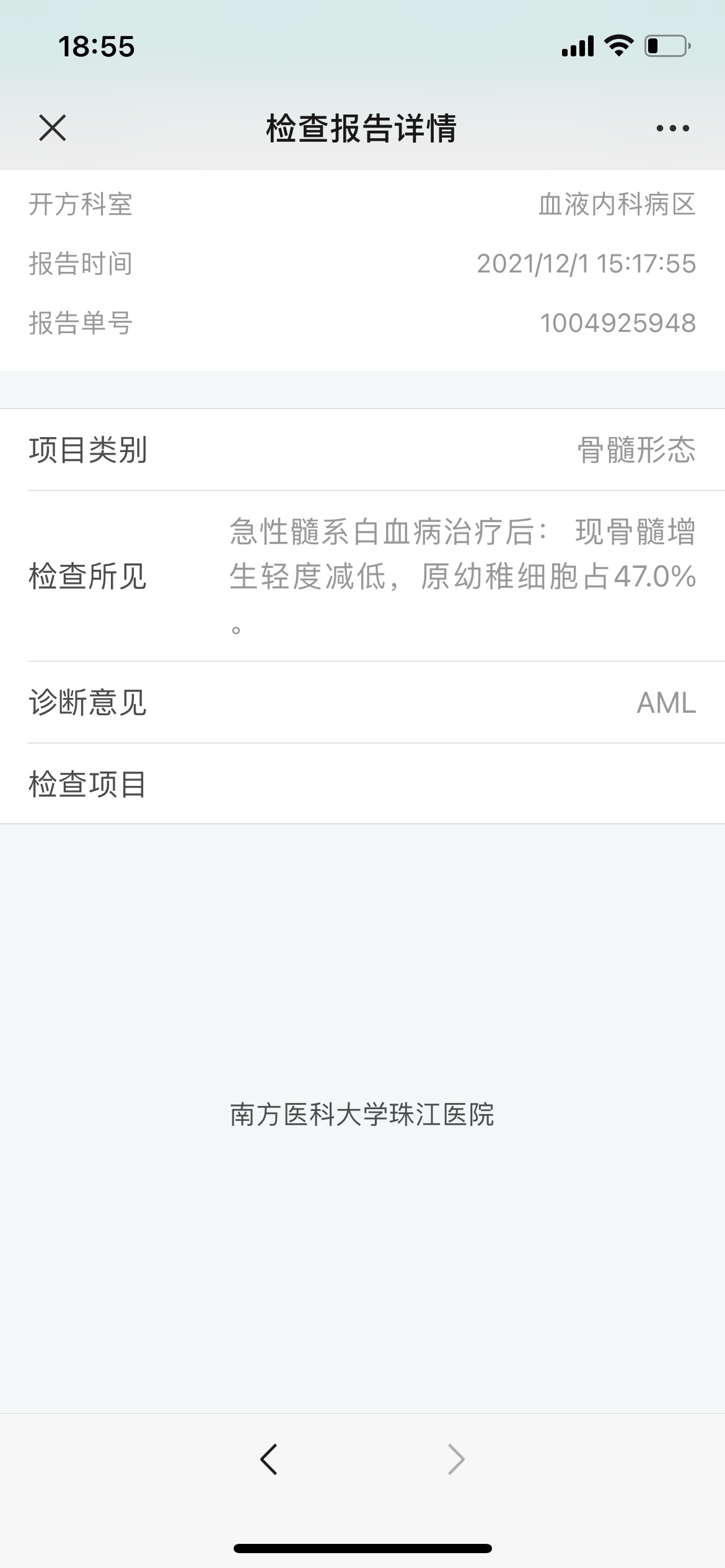Close the report details page
The width and height of the screenshot is (725, 1568).
point(52,128)
